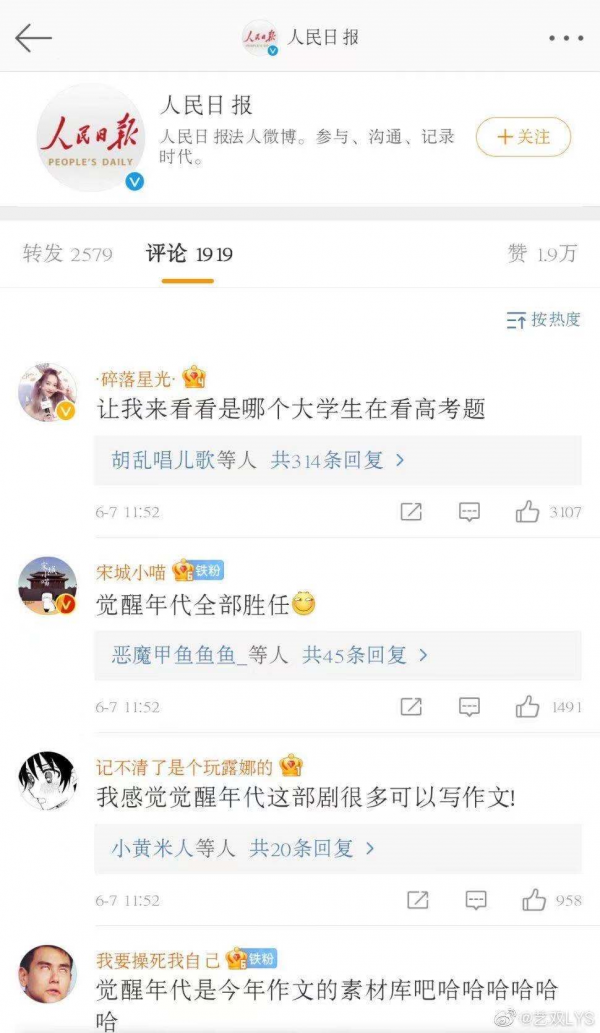Viewport: 600px width, 1033px height.
Task: Open the three-dot overflow menu
Action: (566, 38)
